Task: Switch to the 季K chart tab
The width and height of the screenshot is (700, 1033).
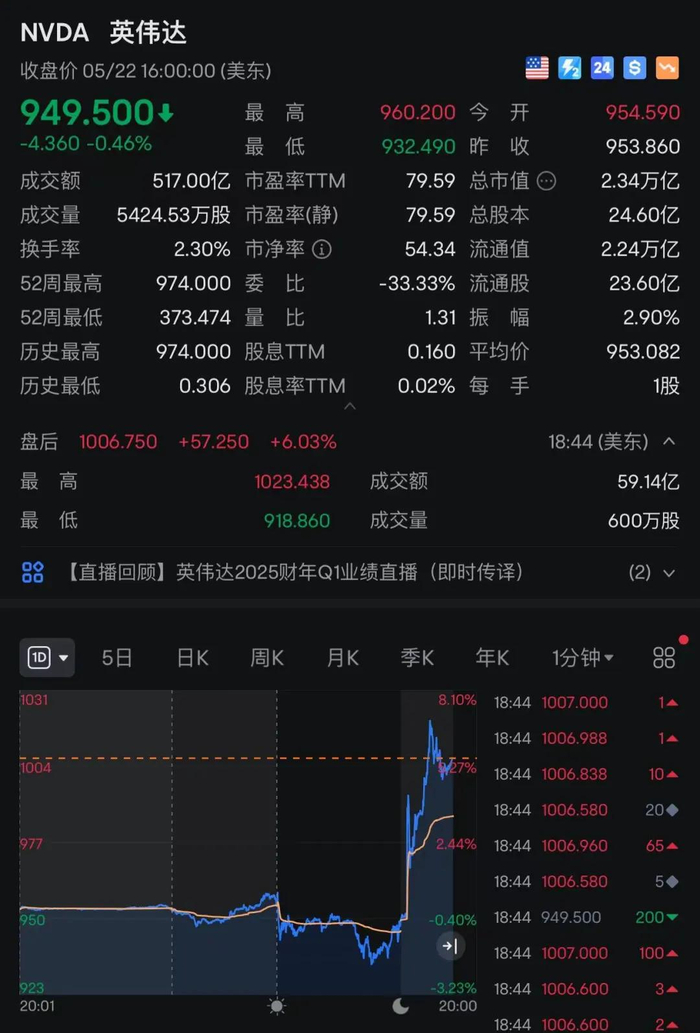Action: tap(417, 658)
